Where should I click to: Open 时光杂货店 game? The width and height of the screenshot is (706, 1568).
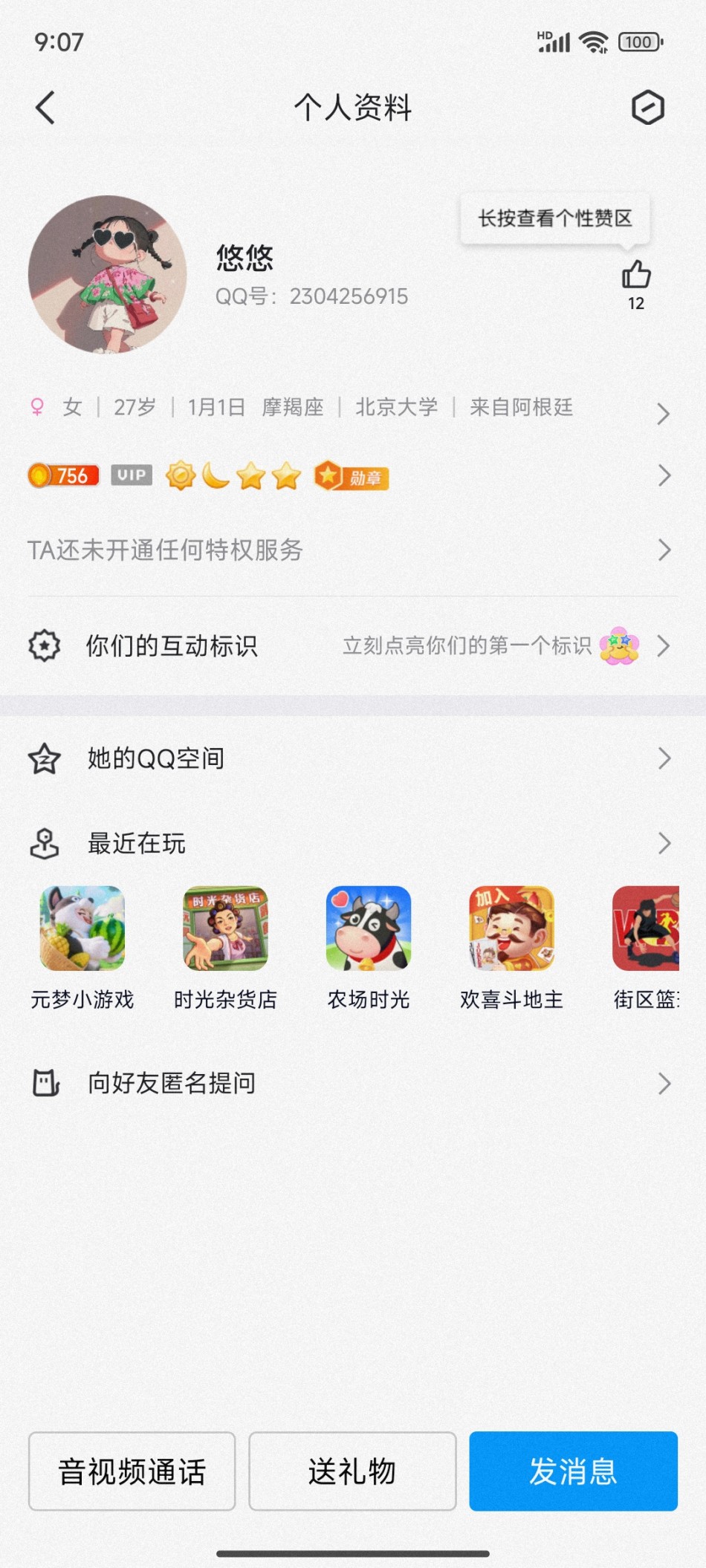[x=225, y=928]
